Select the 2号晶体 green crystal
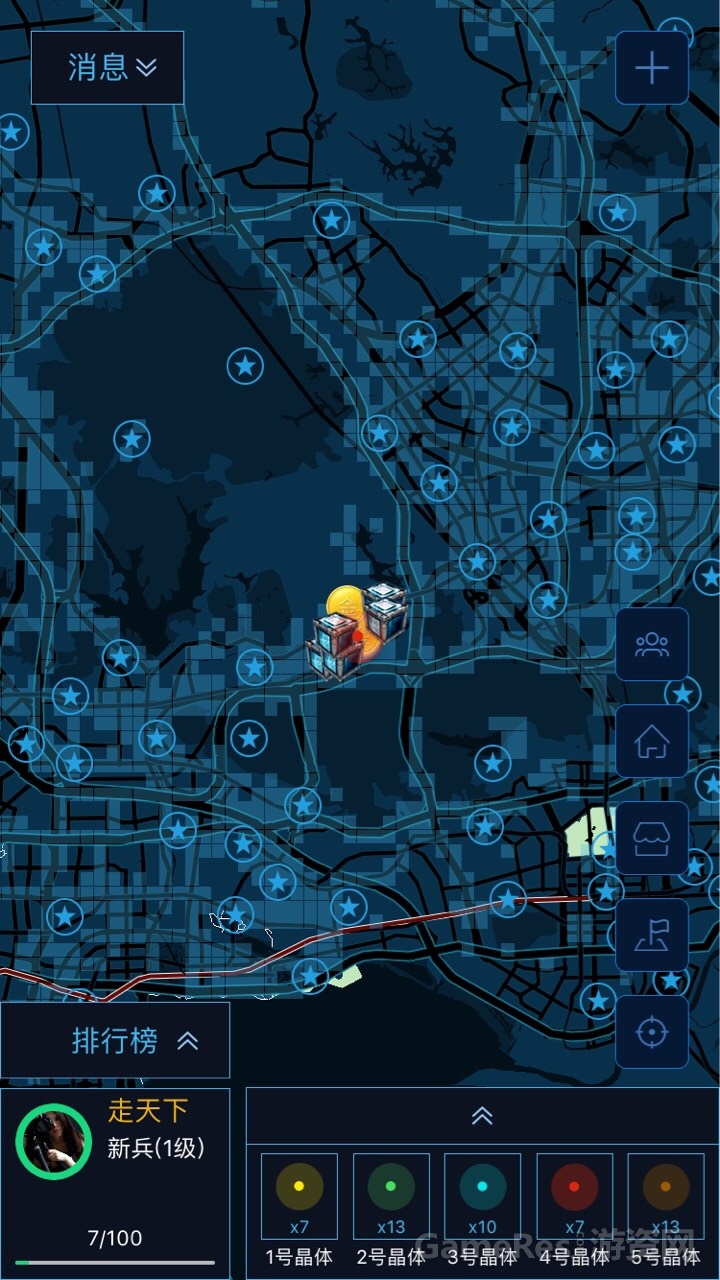 pos(391,1196)
